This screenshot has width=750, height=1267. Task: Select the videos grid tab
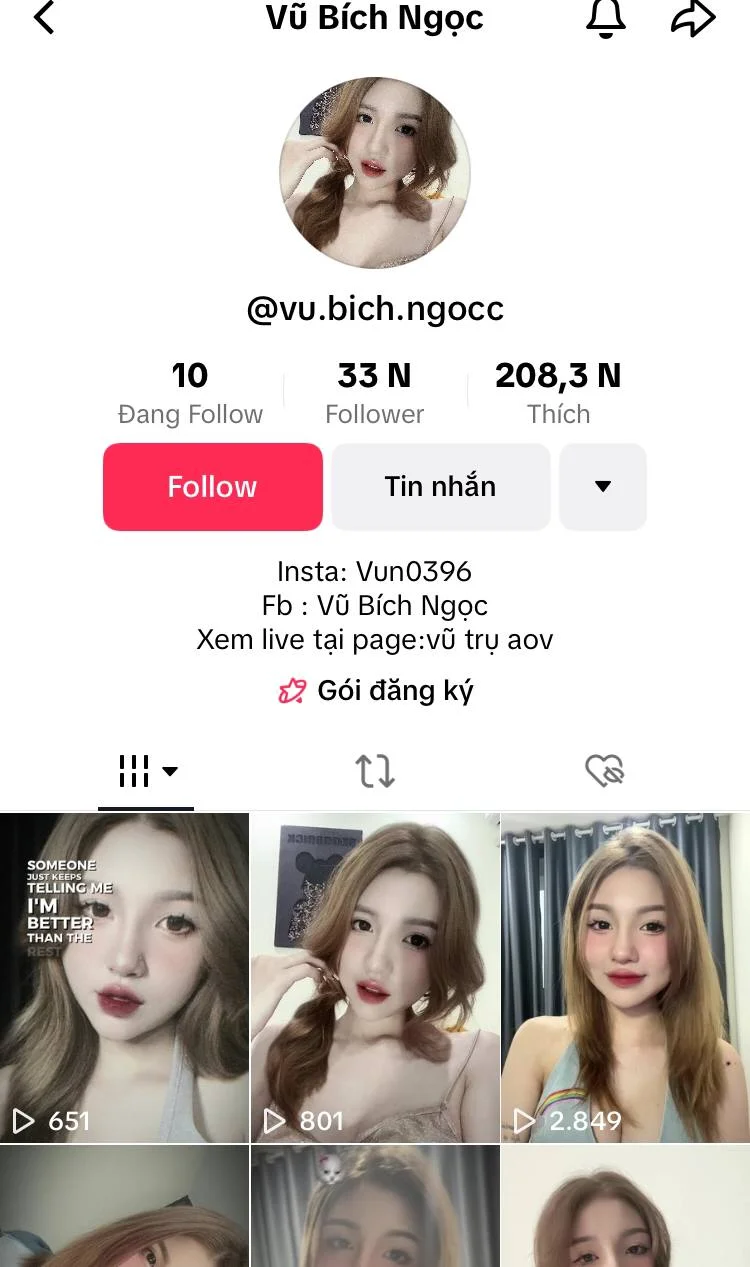click(146, 771)
